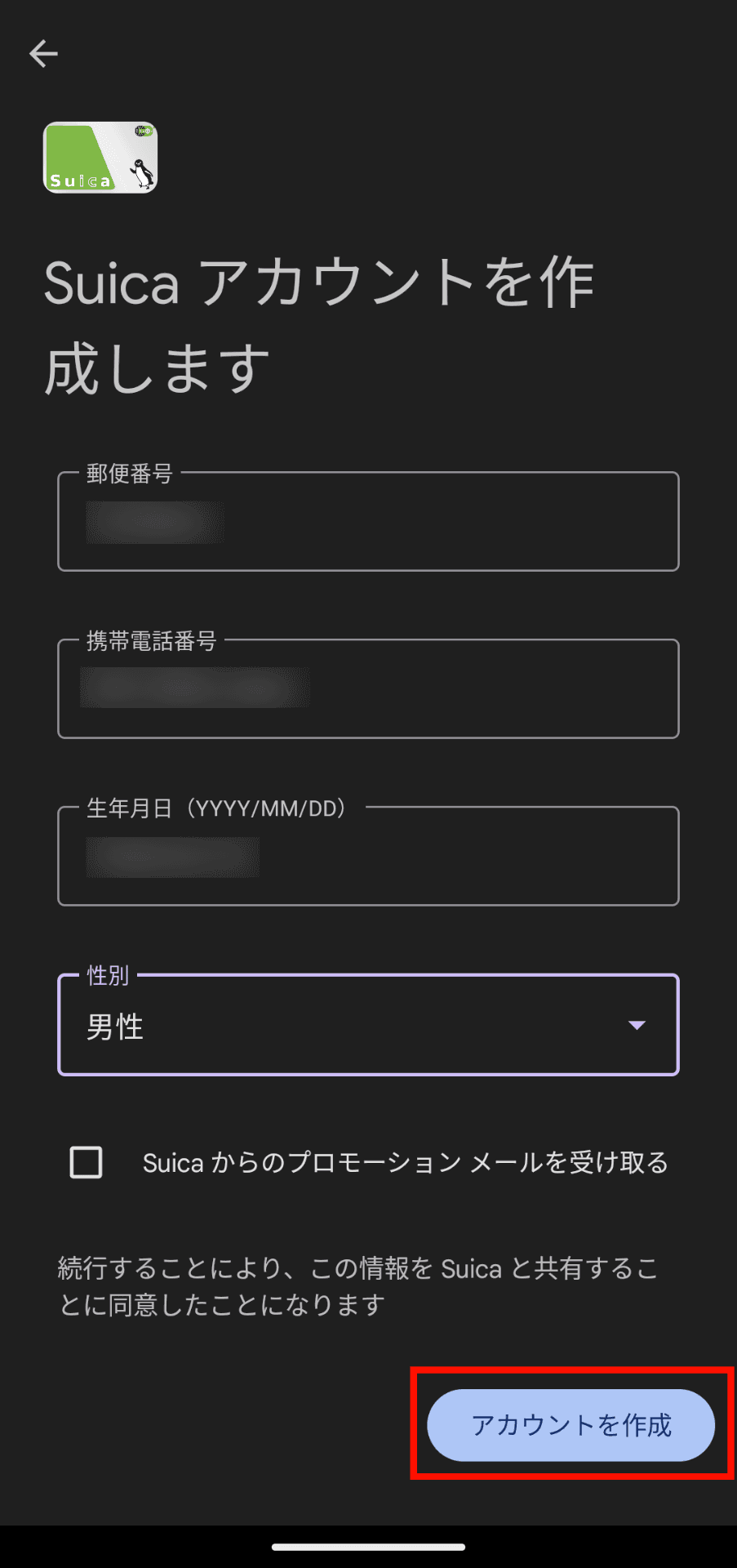Tap the 郵便番号 field label
The height and width of the screenshot is (1568, 737).
point(129,474)
